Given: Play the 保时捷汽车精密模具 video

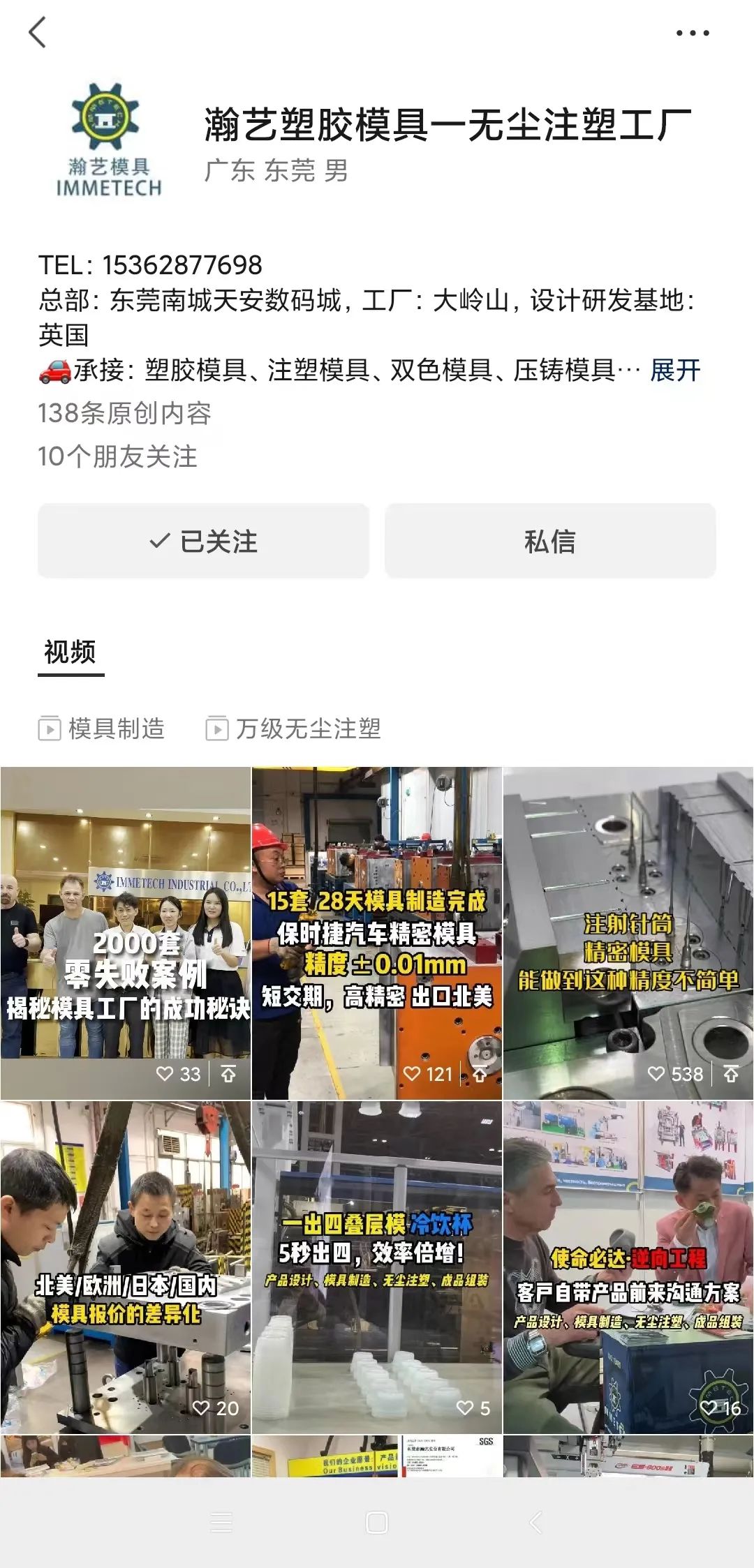Looking at the screenshot, I should 376,933.
